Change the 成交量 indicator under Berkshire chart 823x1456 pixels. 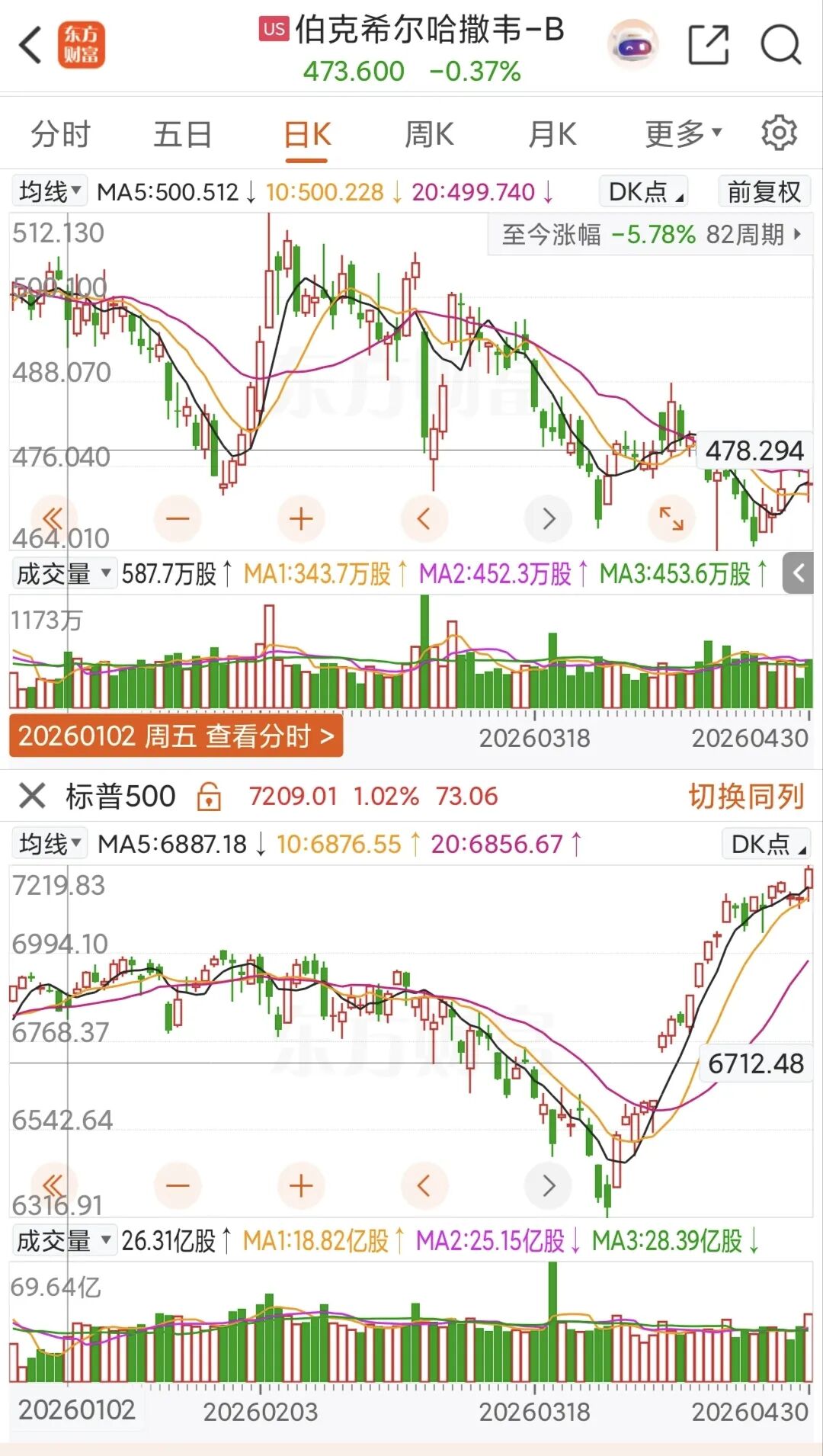coord(64,573)
